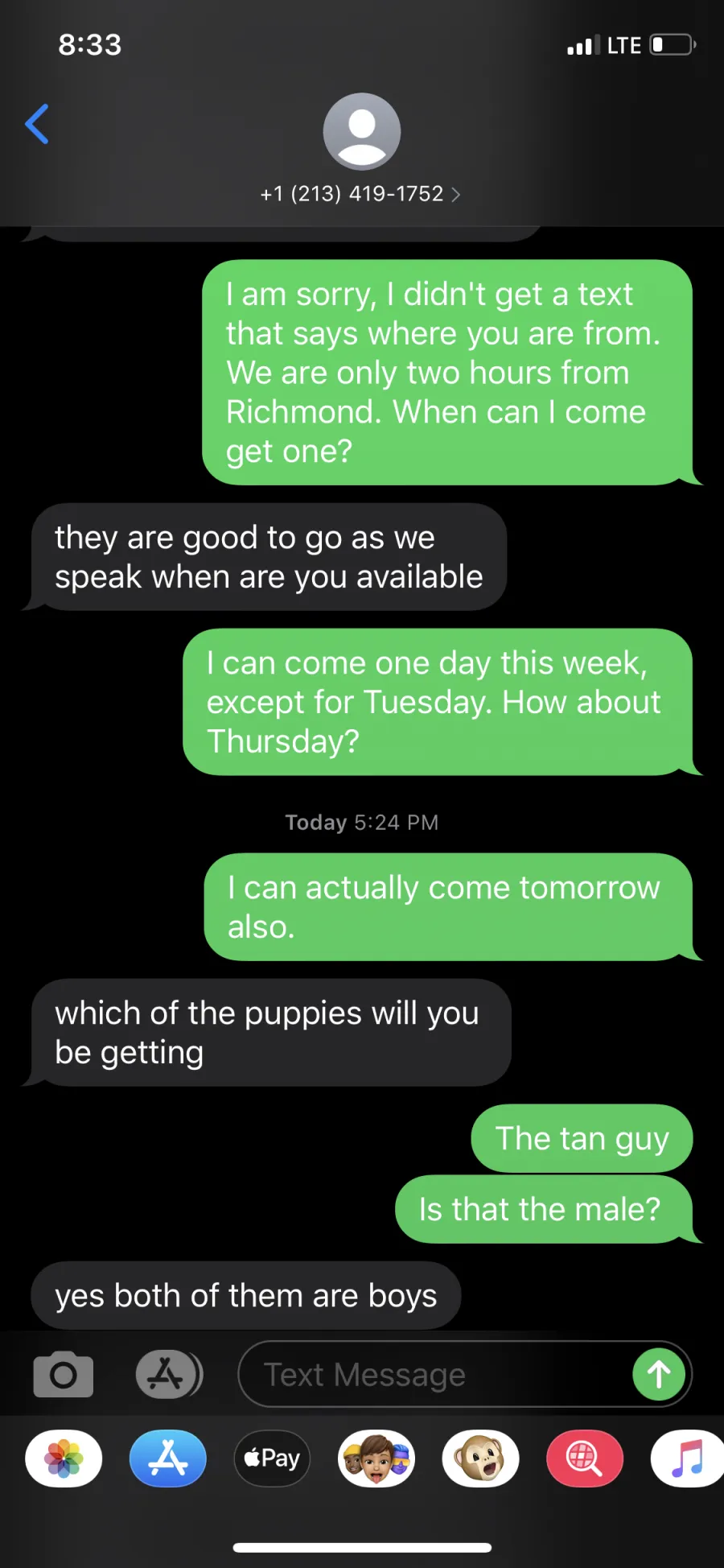Open contact details for +1 (213) 419-1752
This screenshot has width=724, height=1568.
tap(361, 193)
